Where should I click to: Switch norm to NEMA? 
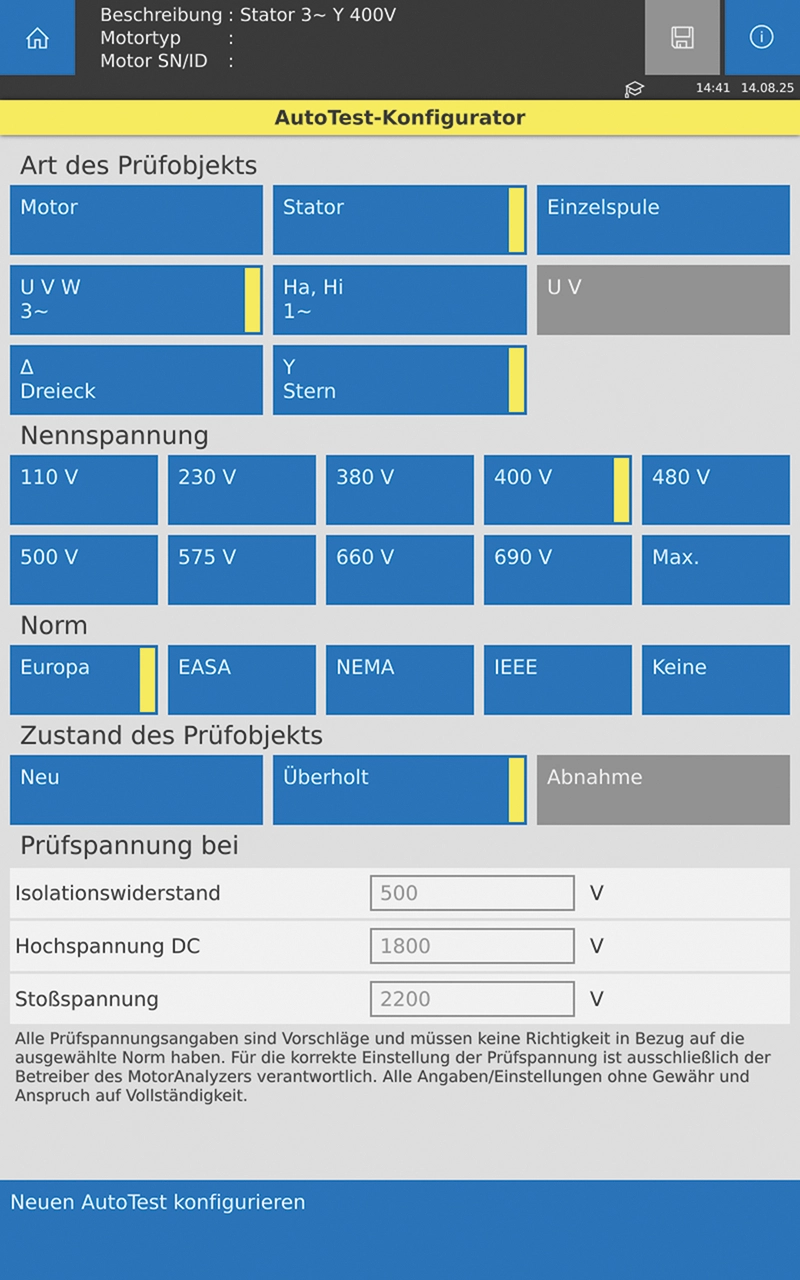399,680
